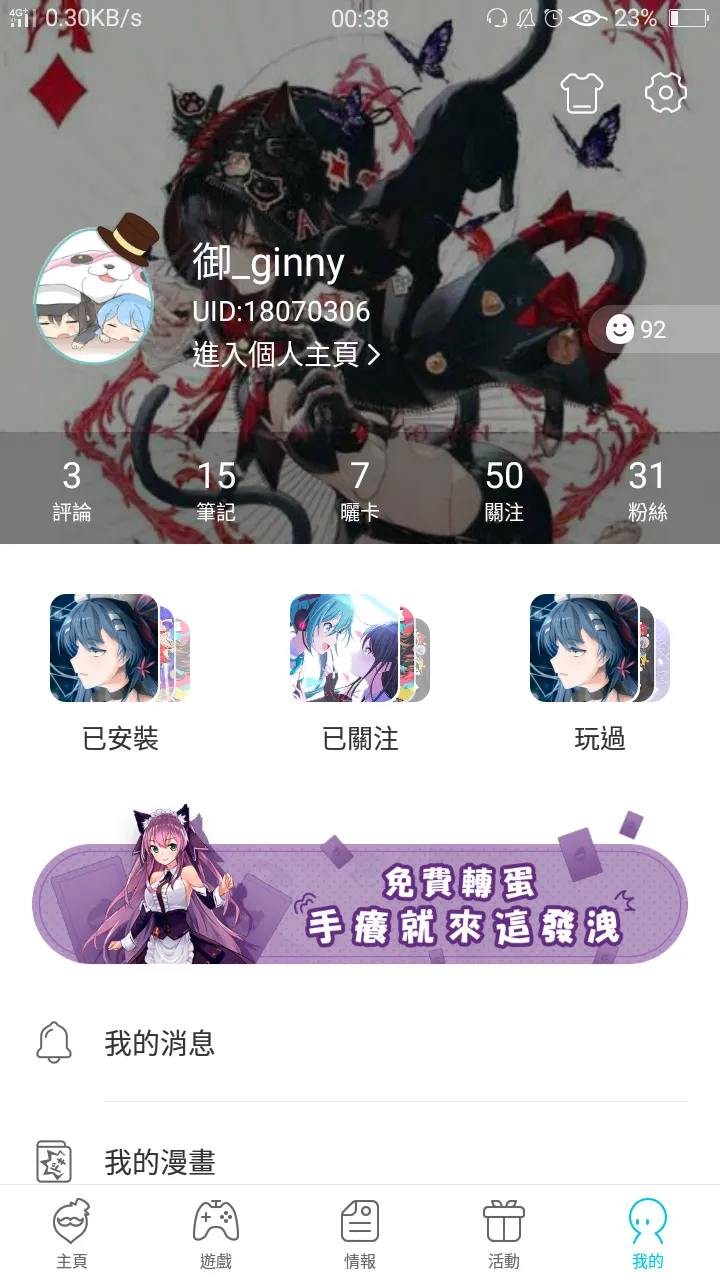View 評論 comments count

click(72, 491)
